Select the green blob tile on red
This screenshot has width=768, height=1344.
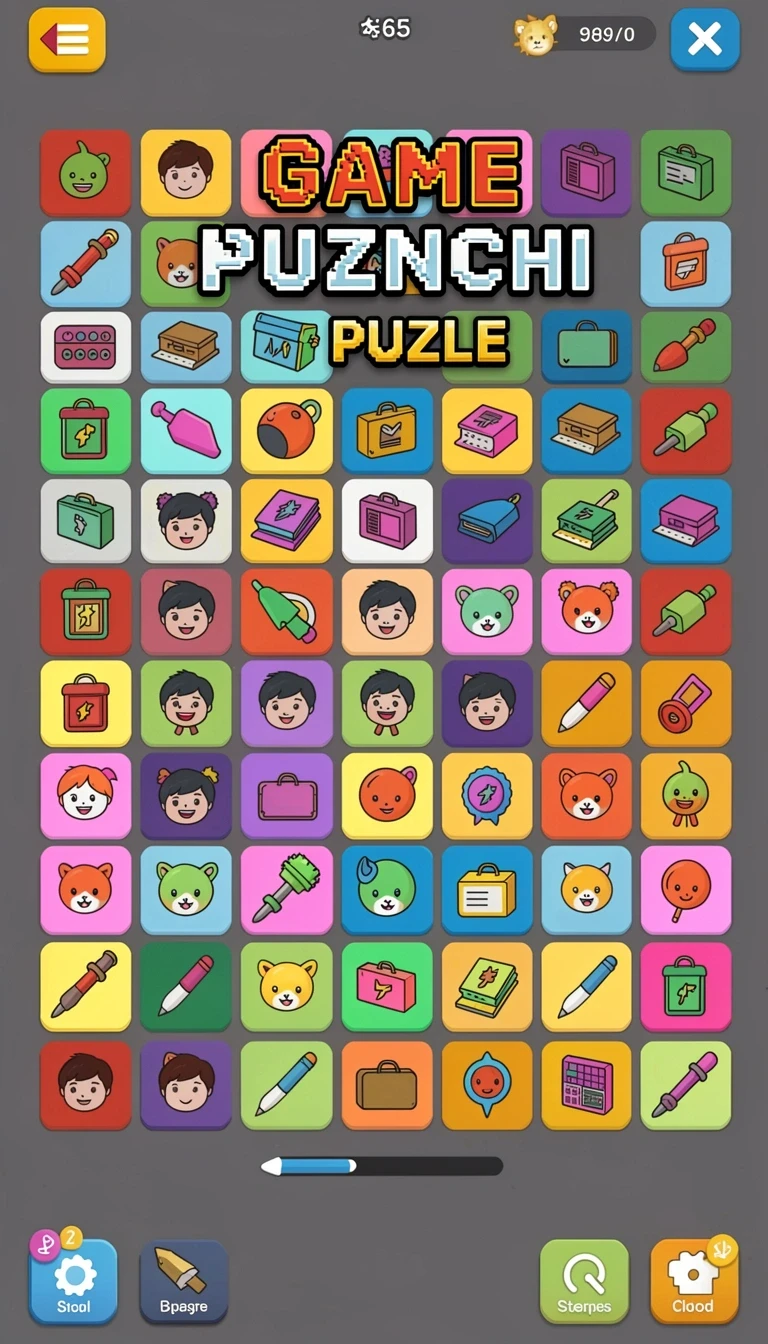click(85, 173)
